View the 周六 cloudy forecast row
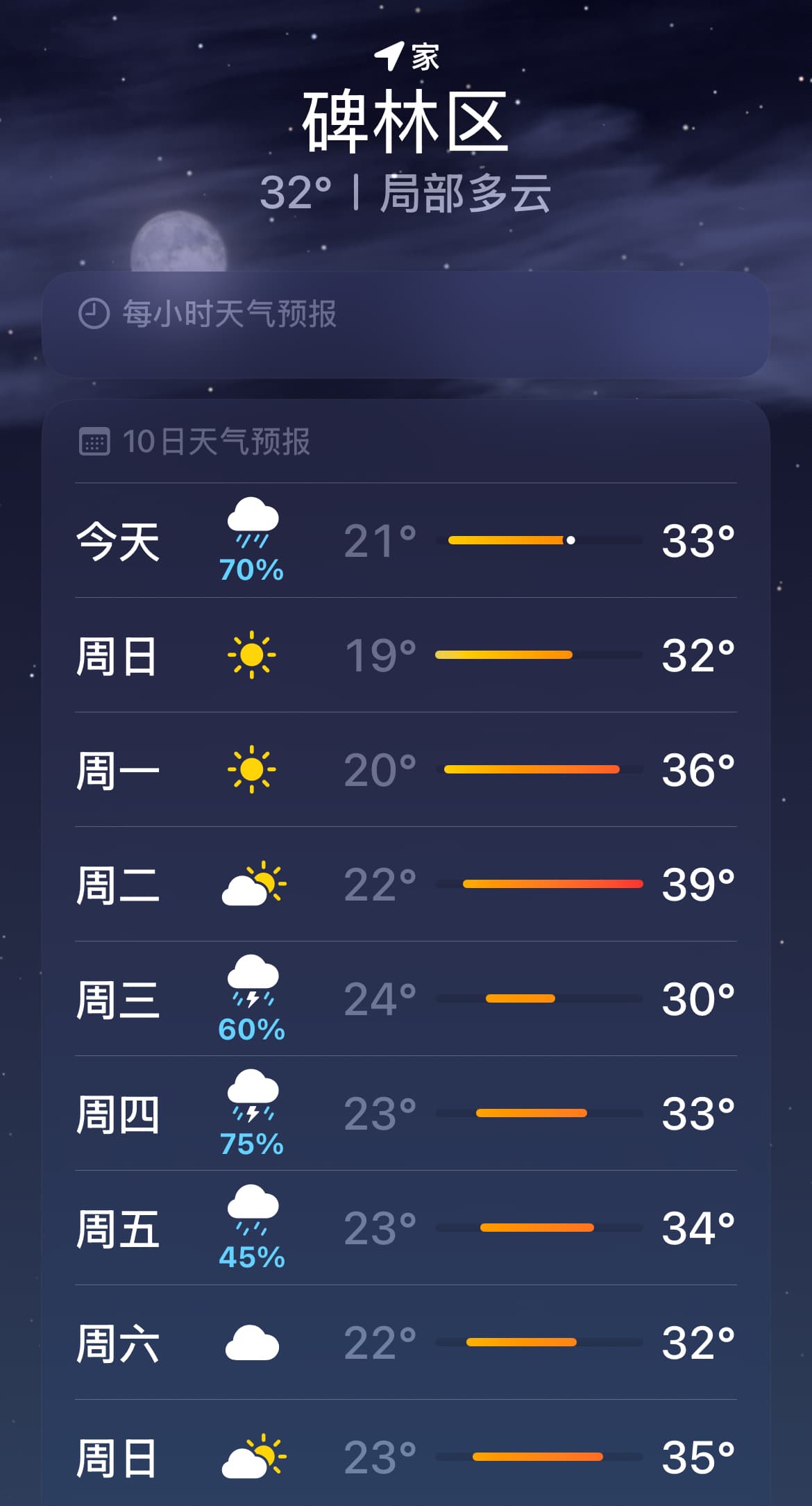The width and height of the screenshot is (812, 1506). click(406, 1342)
